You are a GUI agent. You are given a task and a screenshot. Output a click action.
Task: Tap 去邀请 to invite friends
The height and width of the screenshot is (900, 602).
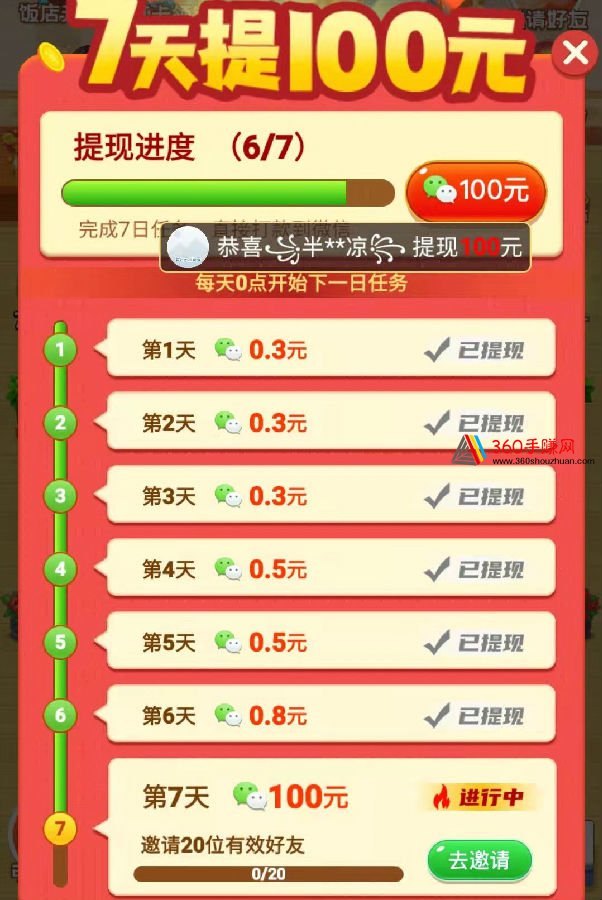tap(479, 859)
